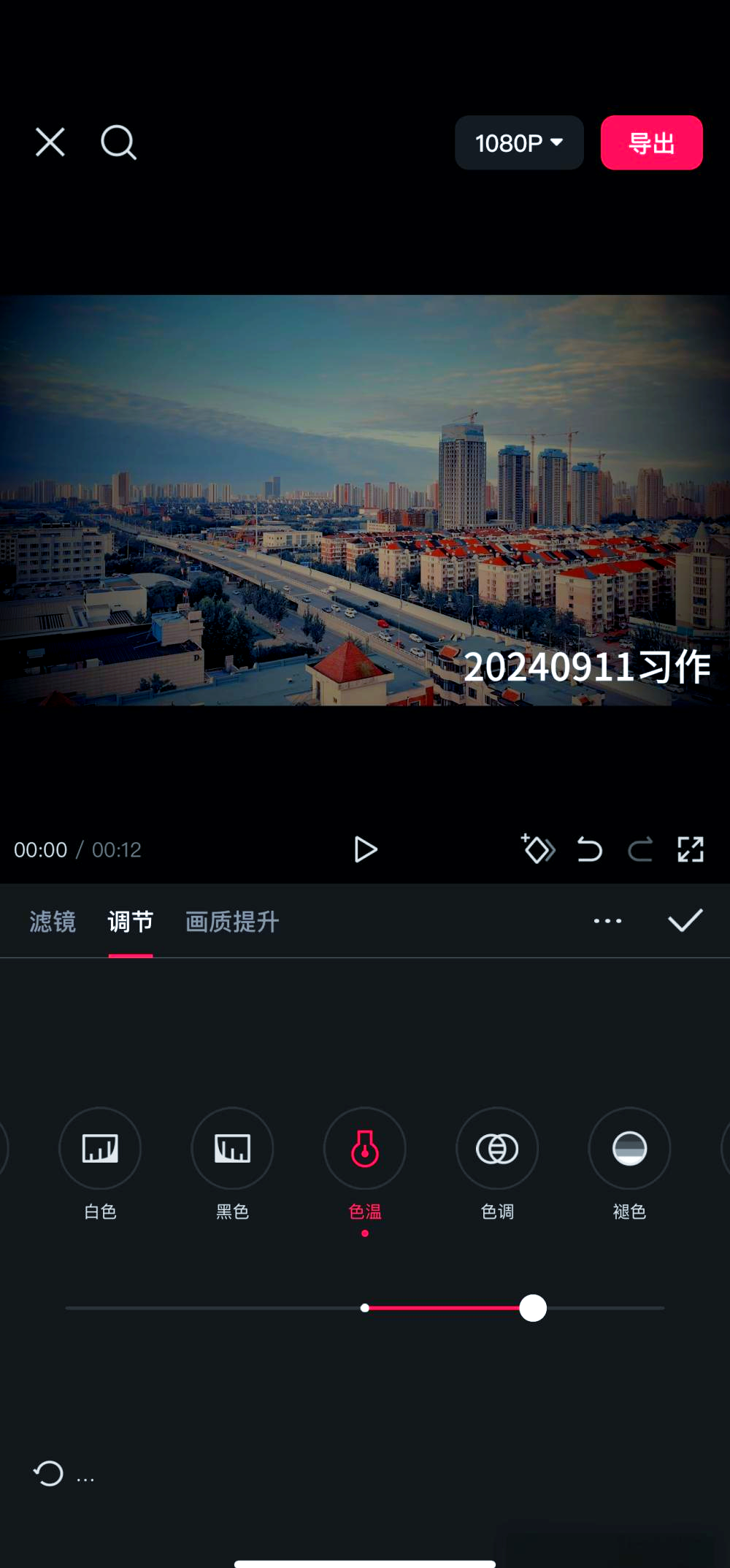
Task: Select the 白色 whites adjustment
Action: (x=100, y=1148)
